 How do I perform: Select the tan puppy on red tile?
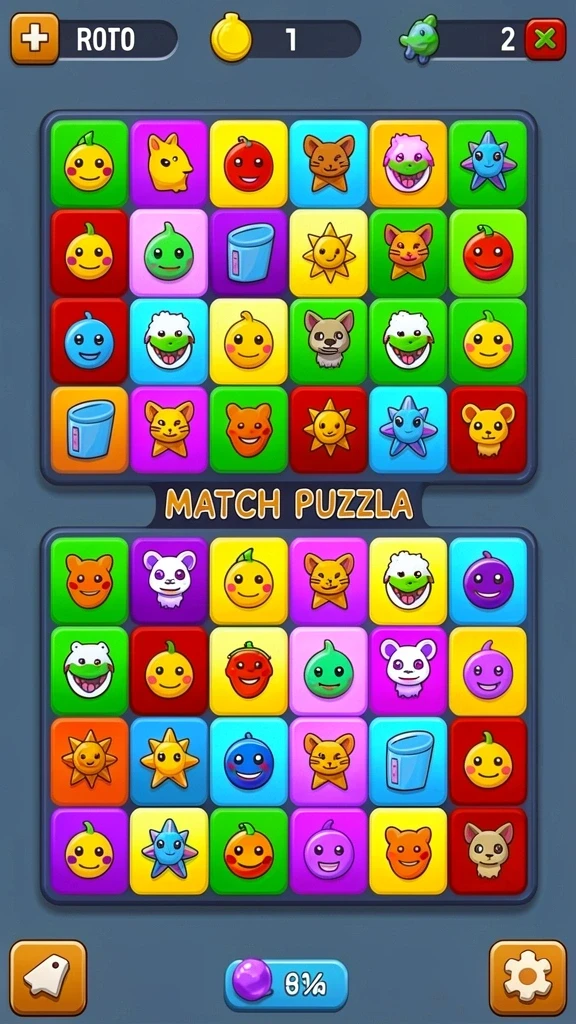click(488, 852)
